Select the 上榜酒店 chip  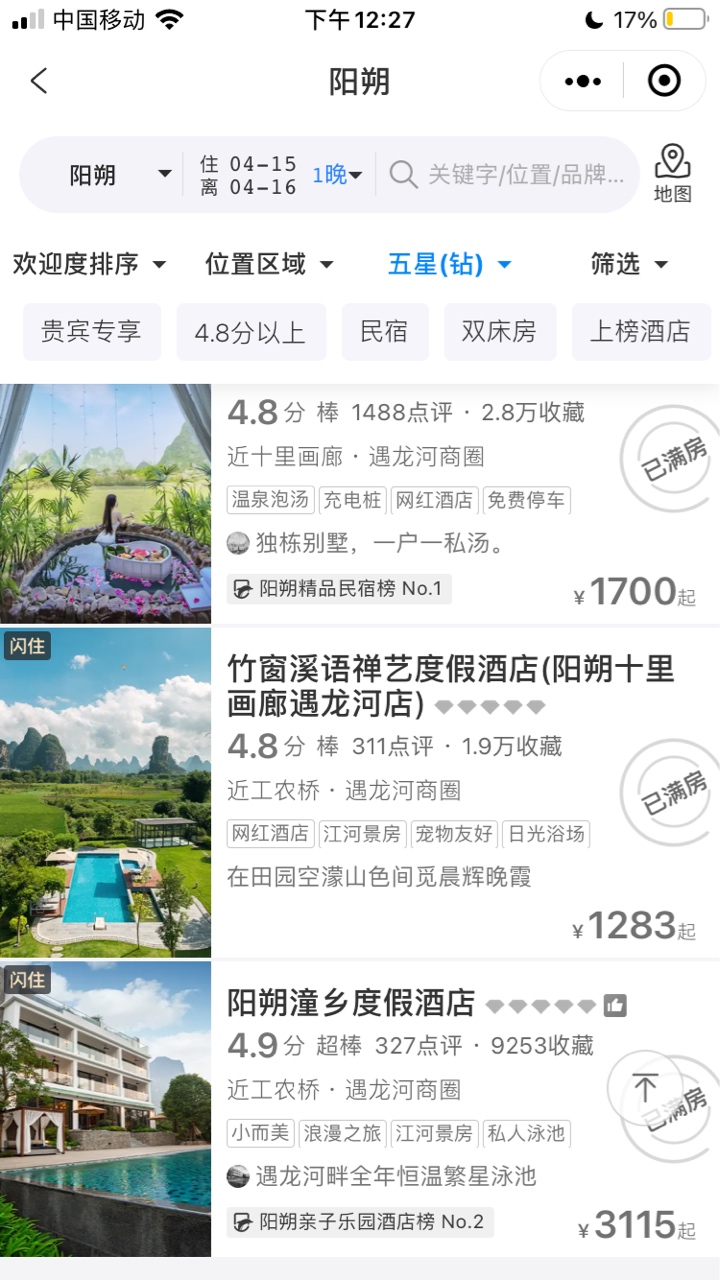click(x=640, y=332)
